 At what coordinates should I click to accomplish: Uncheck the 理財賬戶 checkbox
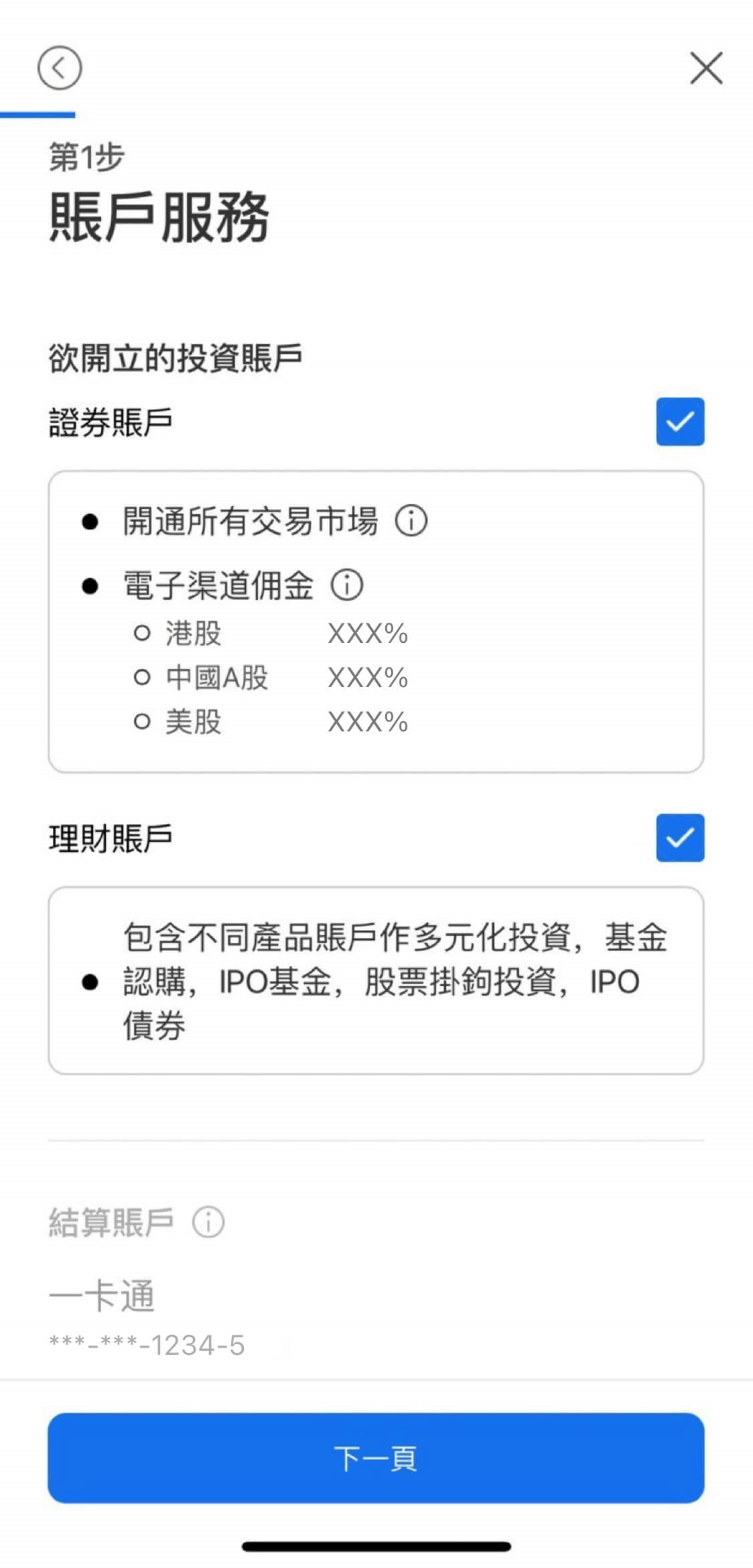point(679,837)
